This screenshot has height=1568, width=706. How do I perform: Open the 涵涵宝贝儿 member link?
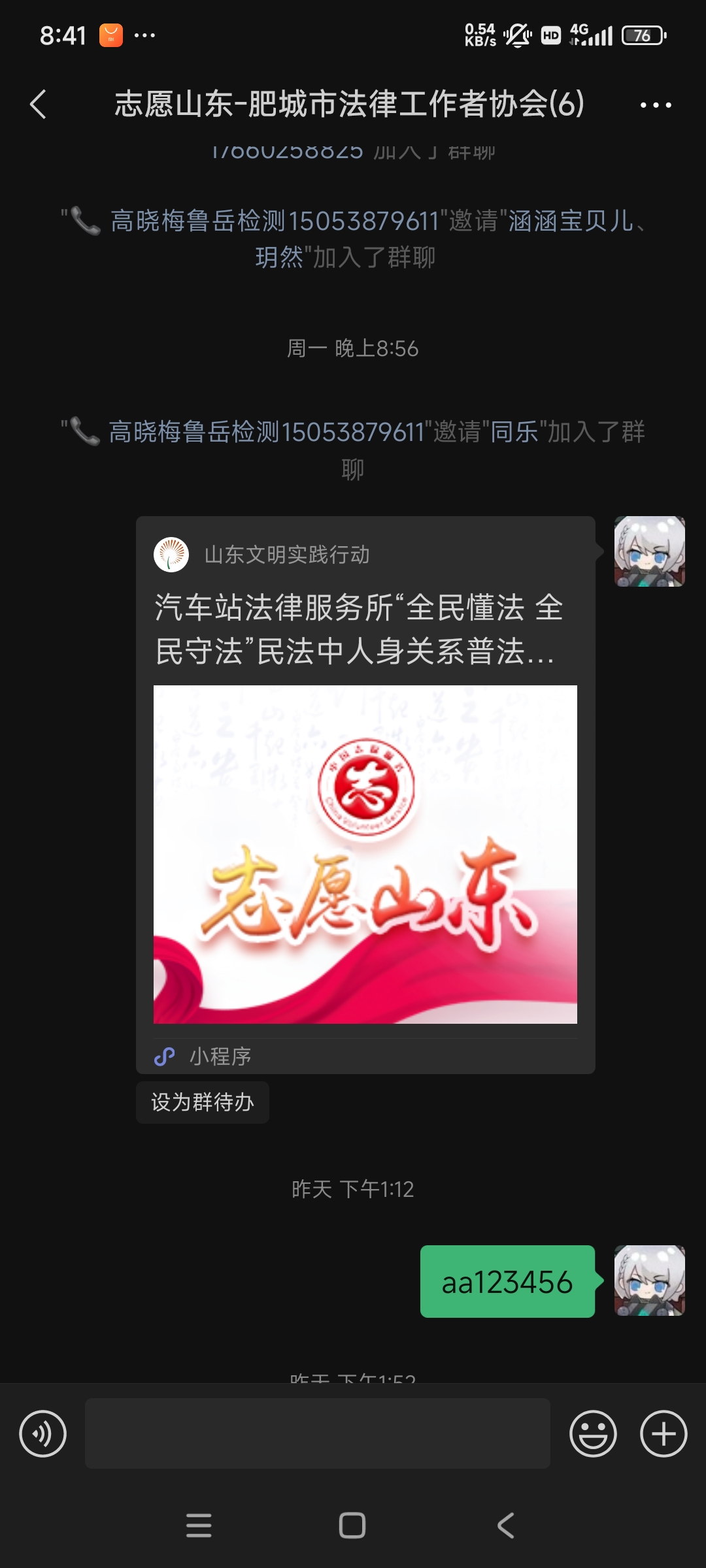570,221
